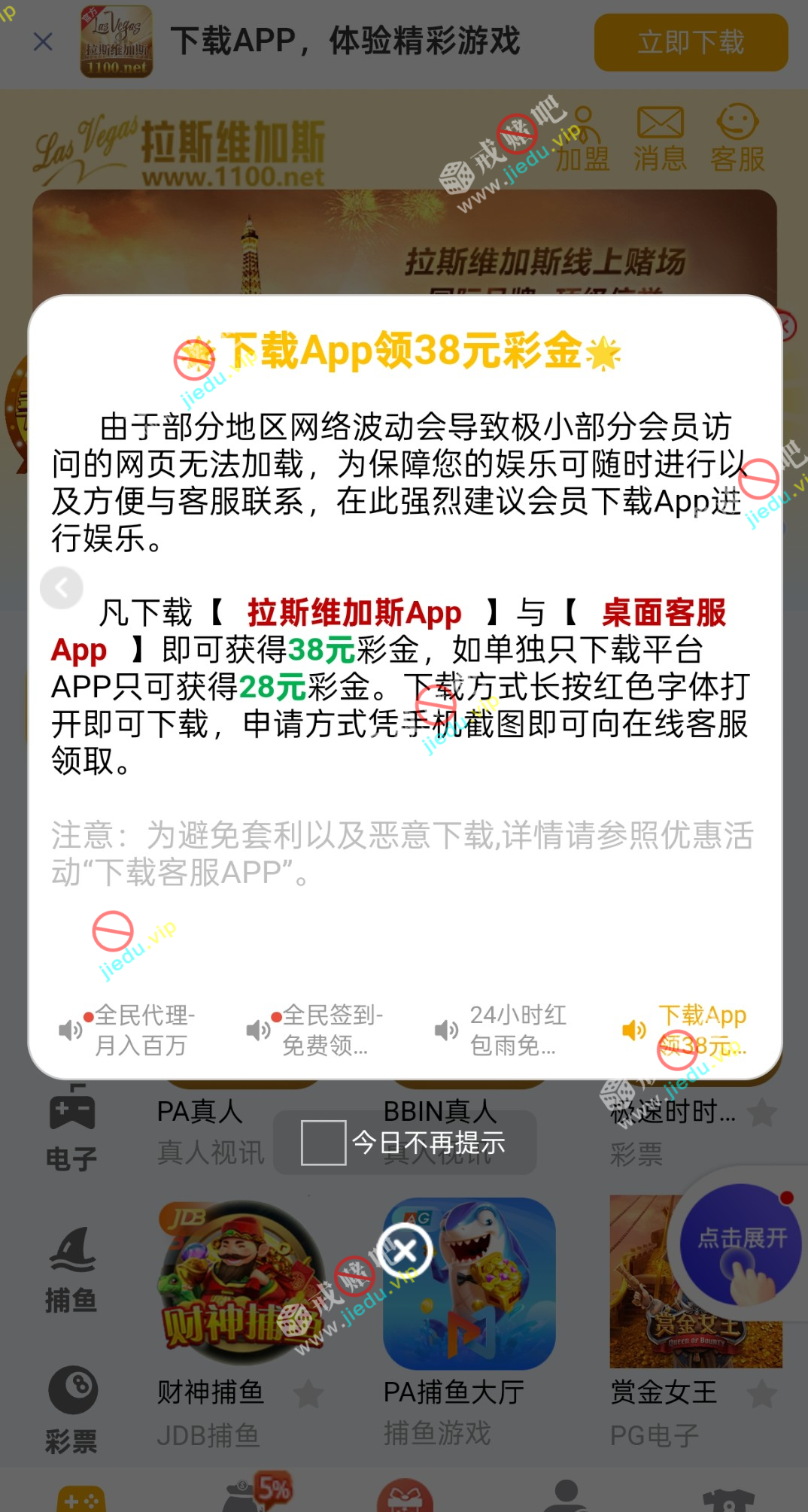
Task: Contact 客服 customer service
Action: click(737, 139)
